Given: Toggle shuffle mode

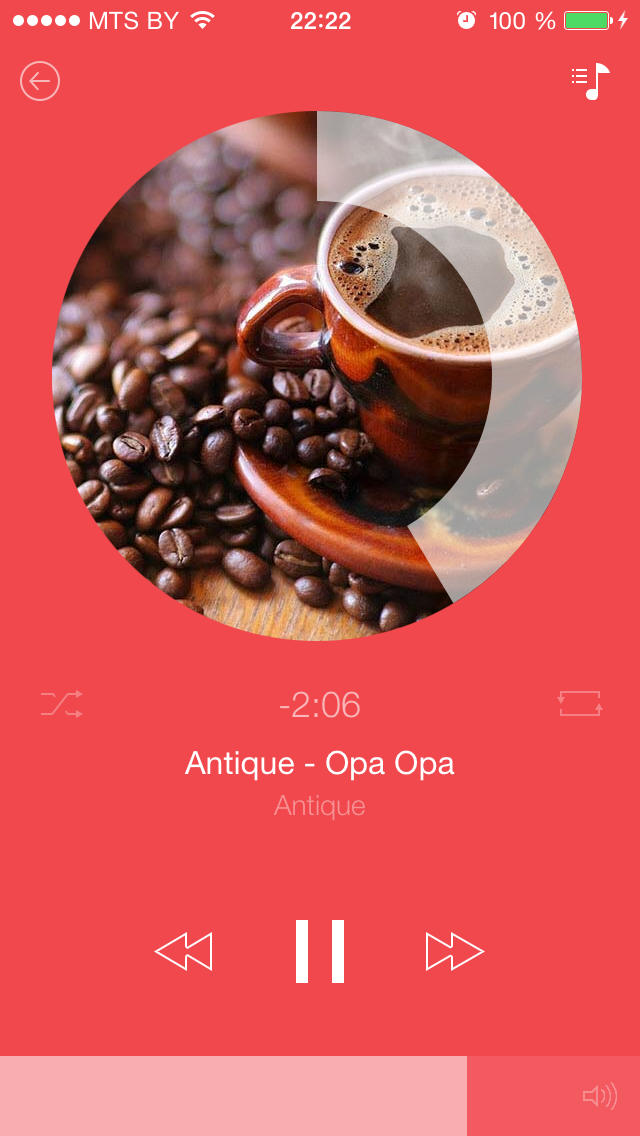Looking at the screenshot, I should [x=62, y=704].
